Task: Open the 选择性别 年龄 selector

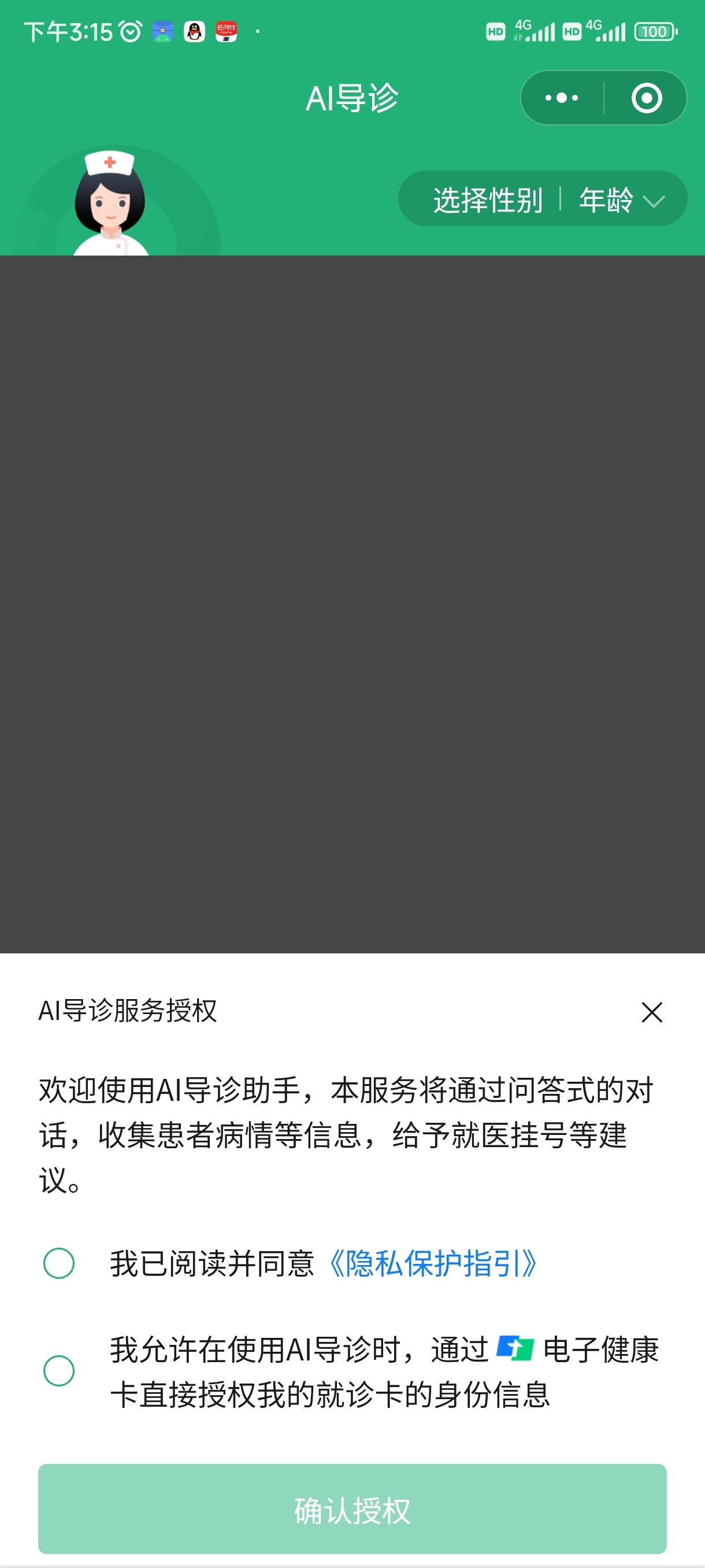Action: [x=543, y=198]
